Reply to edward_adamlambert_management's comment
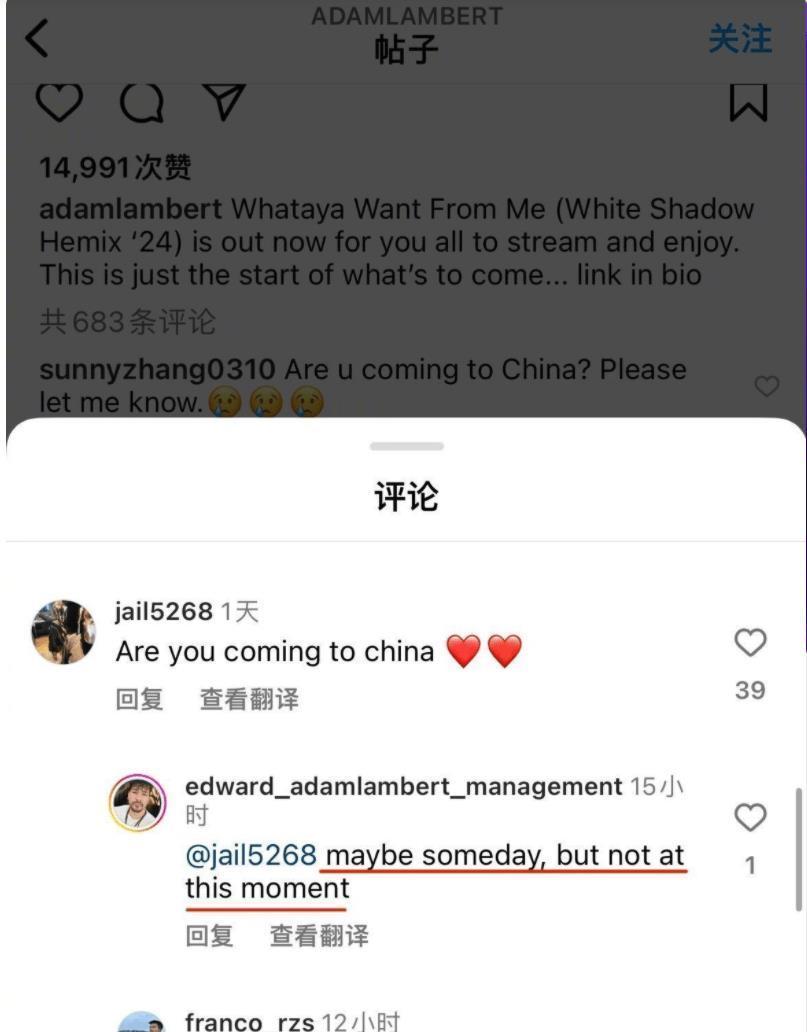Screen dimensions: 807x1032 [209, 936]
